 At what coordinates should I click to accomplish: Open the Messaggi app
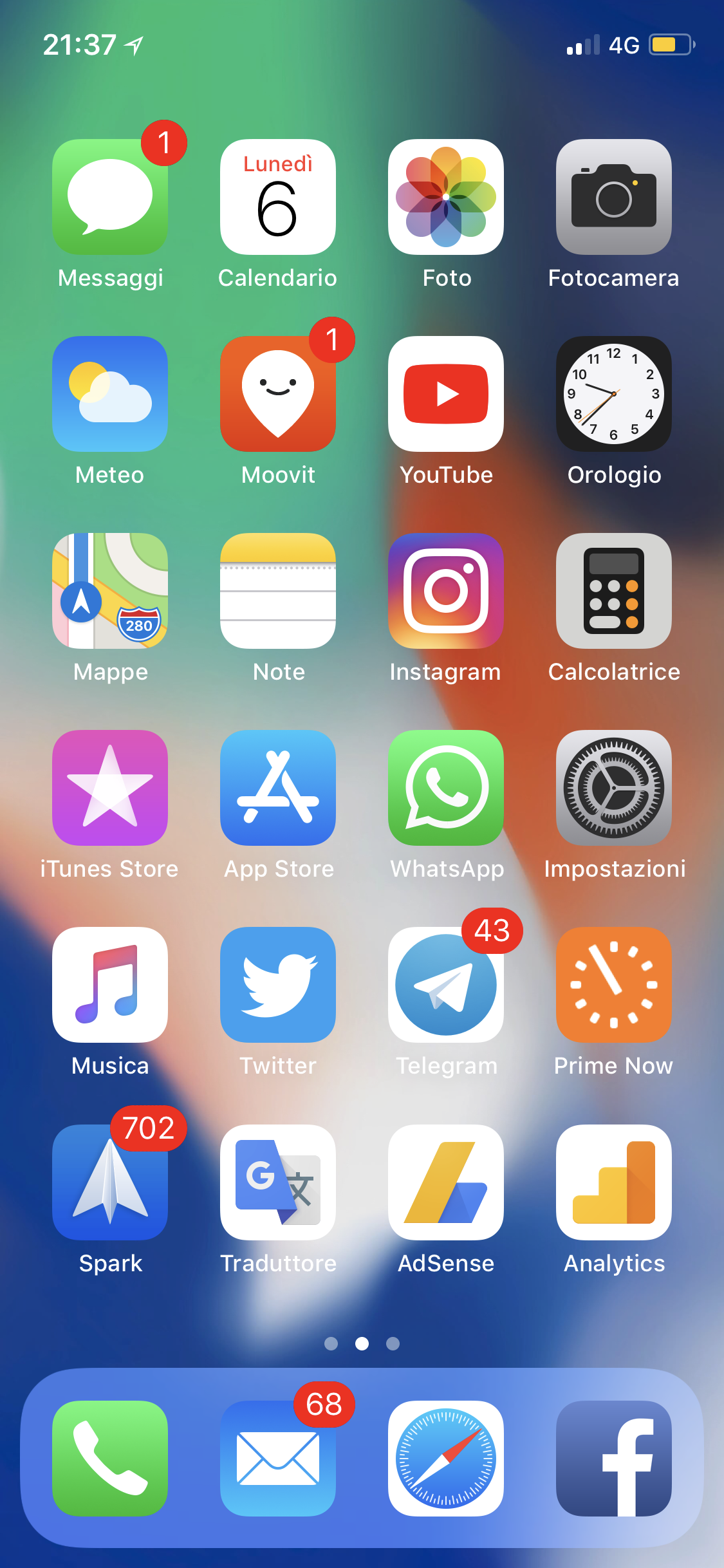coord(110,197)
